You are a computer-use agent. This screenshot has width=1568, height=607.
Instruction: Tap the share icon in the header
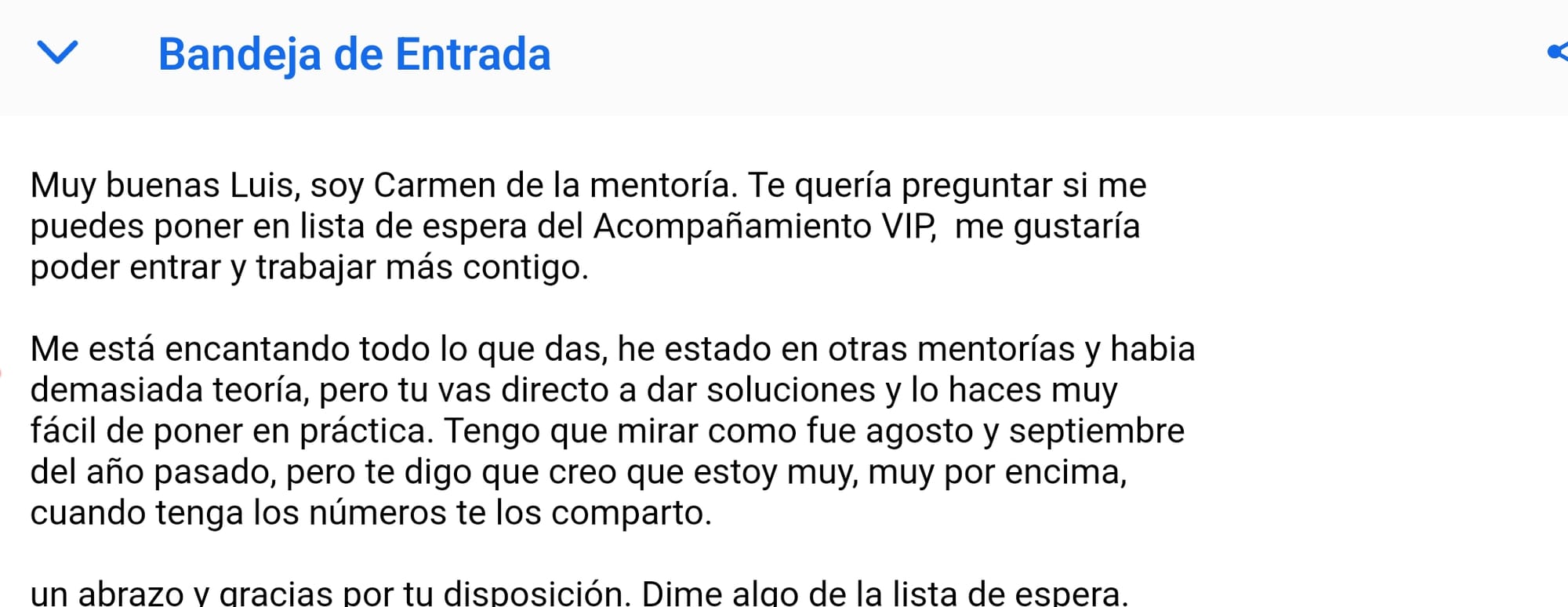point(1557,53)
